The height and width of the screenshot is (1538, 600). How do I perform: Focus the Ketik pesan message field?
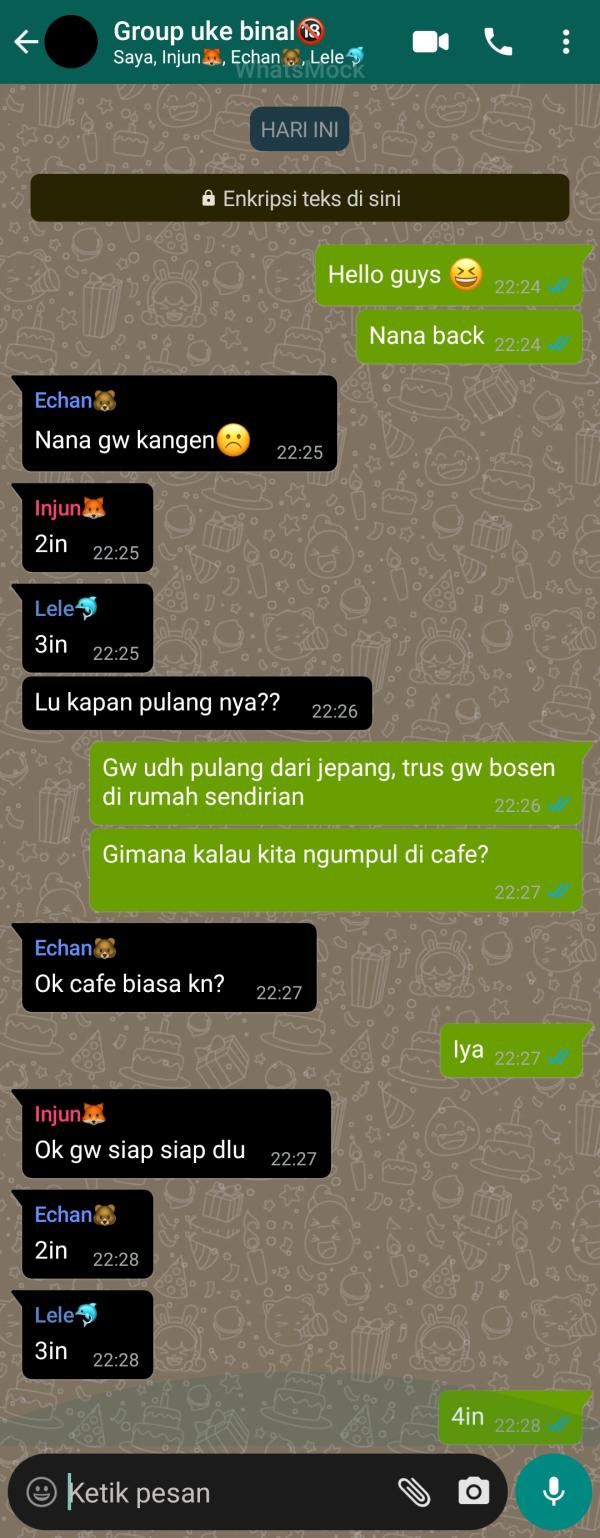click(220, 1492)
